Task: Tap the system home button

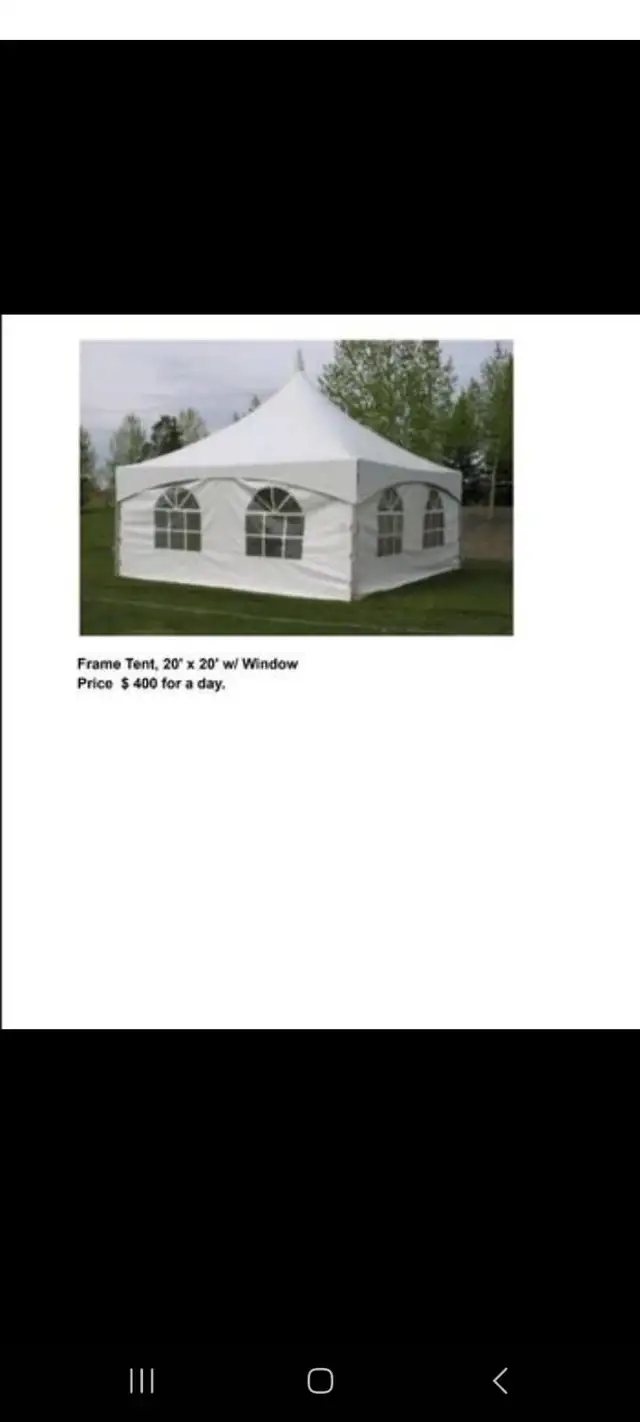Action: (320, 1381)
